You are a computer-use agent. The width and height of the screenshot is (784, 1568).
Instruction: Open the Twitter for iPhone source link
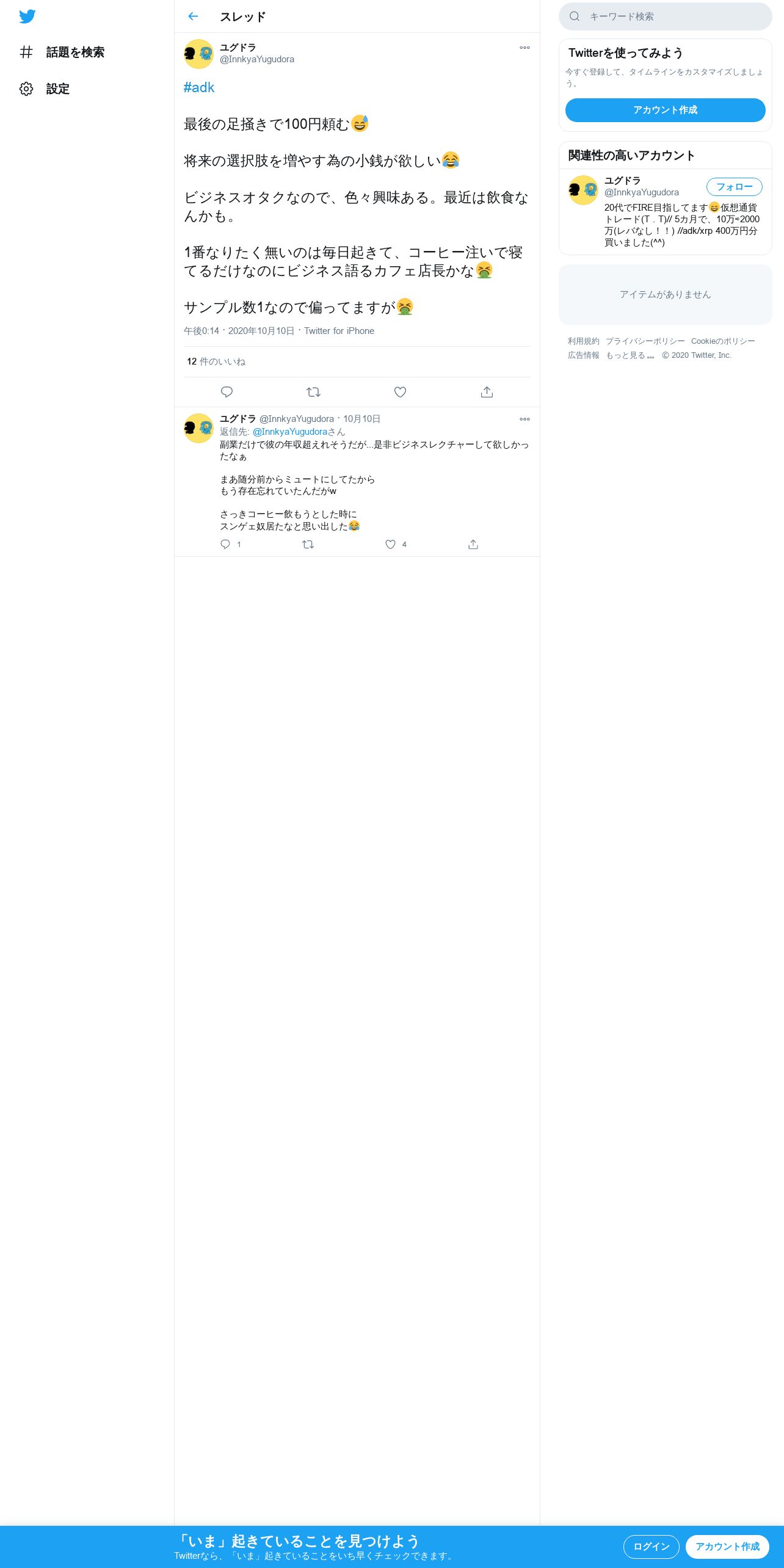[x=339, y=331]
